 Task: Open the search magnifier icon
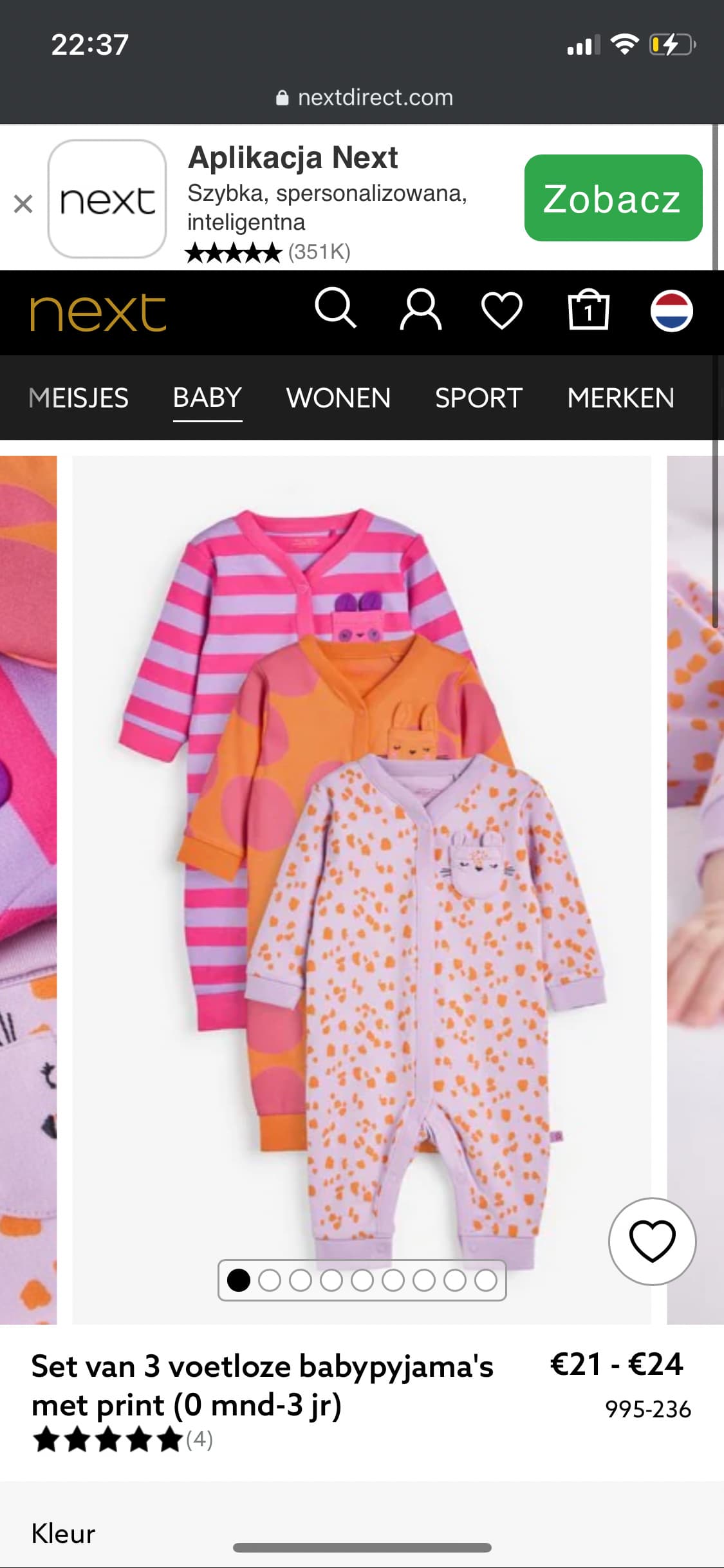(x=335, y=309)
